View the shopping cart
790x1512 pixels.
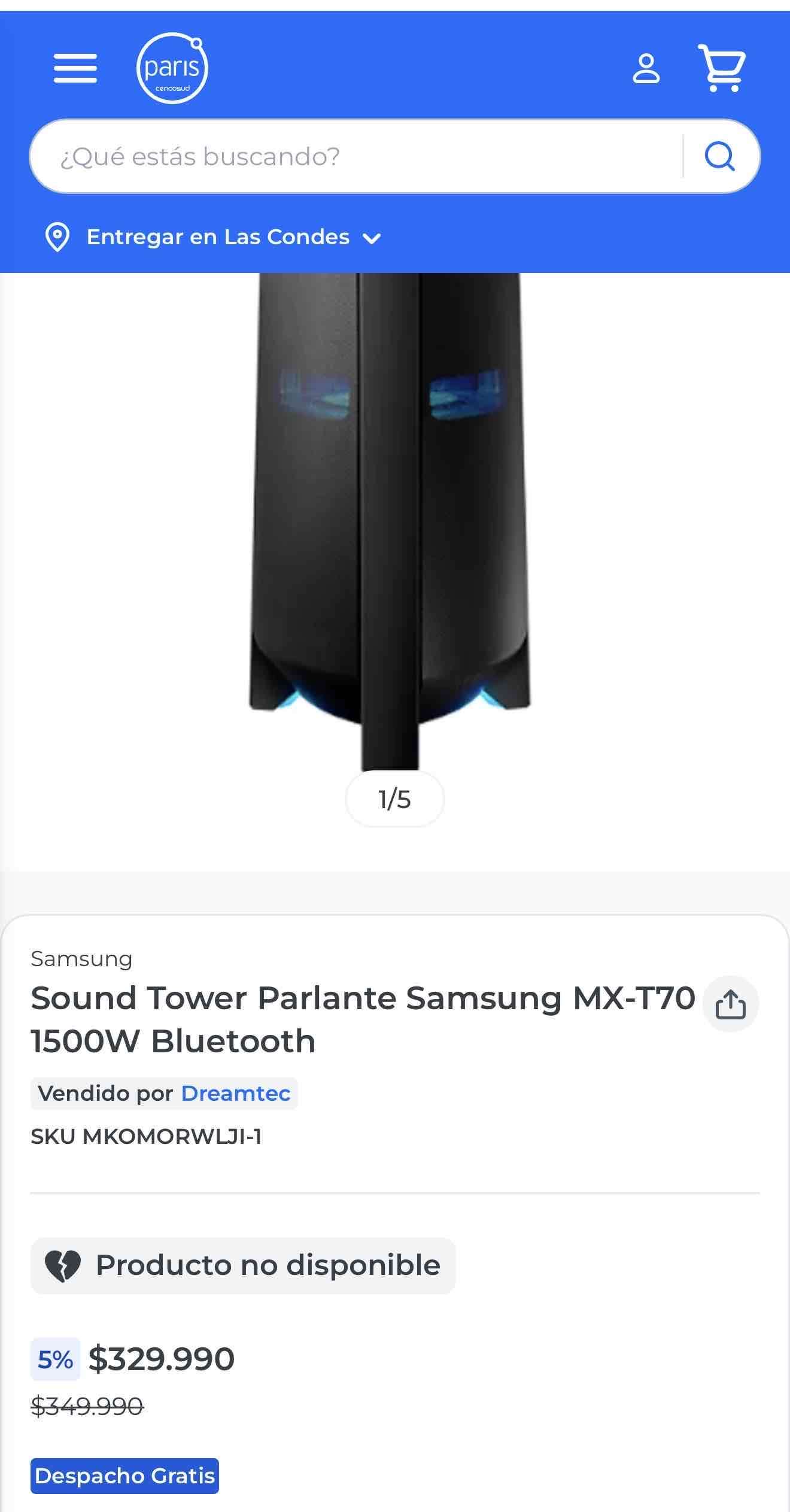[722, 69]
